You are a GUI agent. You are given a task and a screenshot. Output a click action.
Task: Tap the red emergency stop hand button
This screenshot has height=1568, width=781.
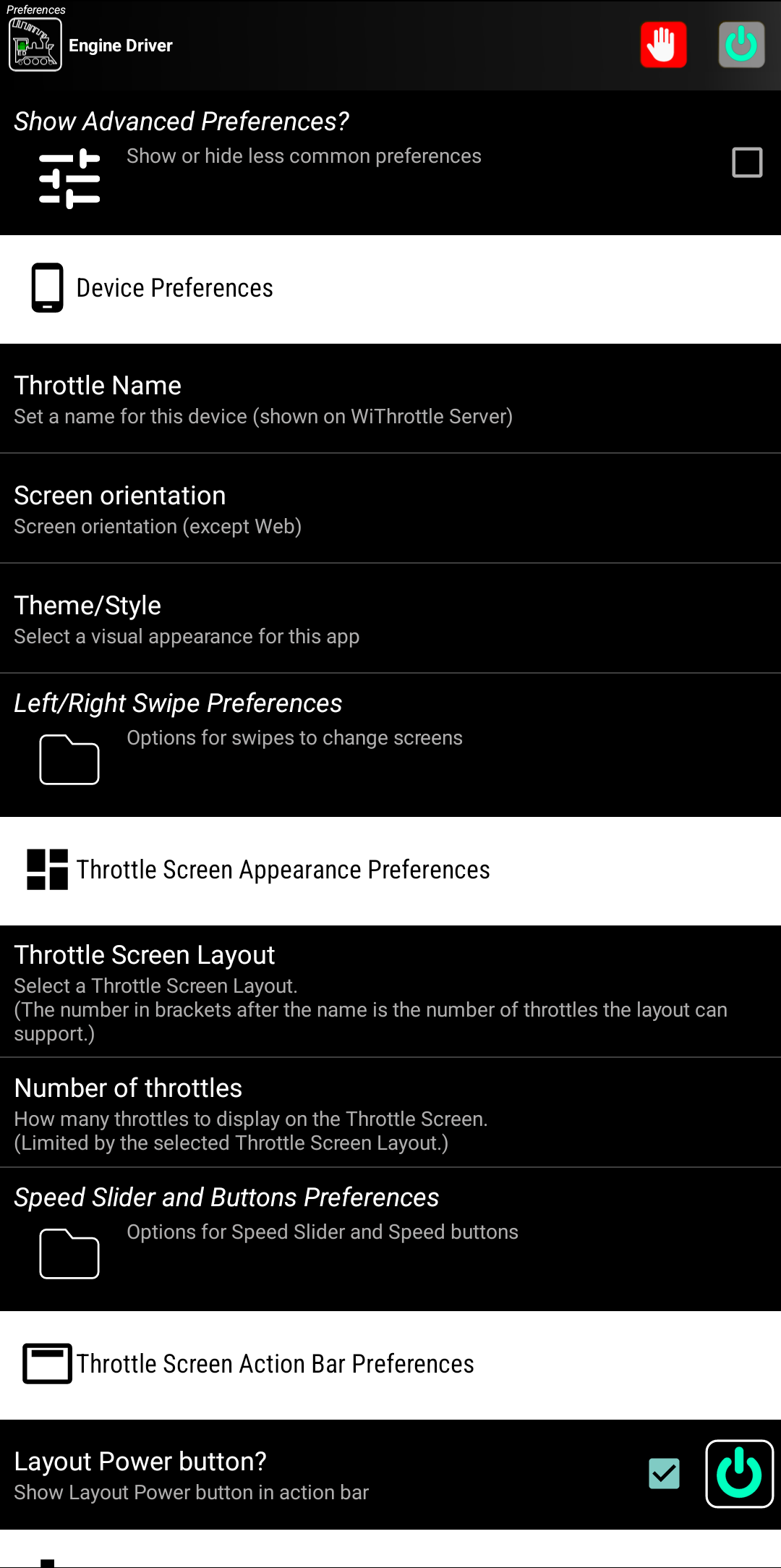pos(663,45)
